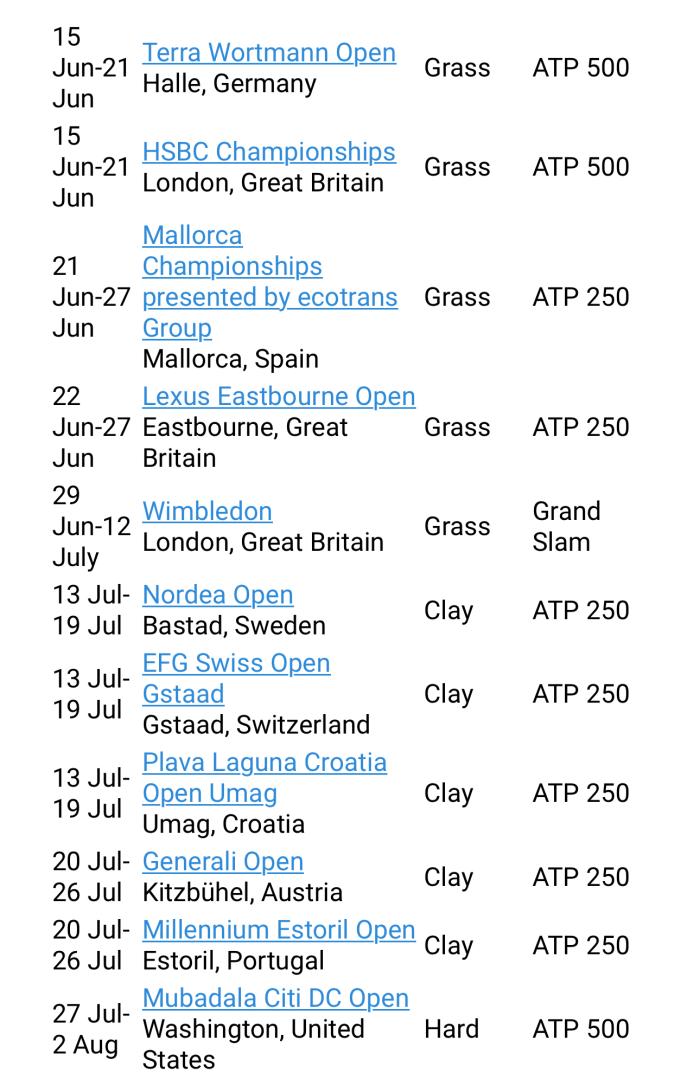Open Mallorca Championships presented by ecotrans Group

[x=232, y=267]
